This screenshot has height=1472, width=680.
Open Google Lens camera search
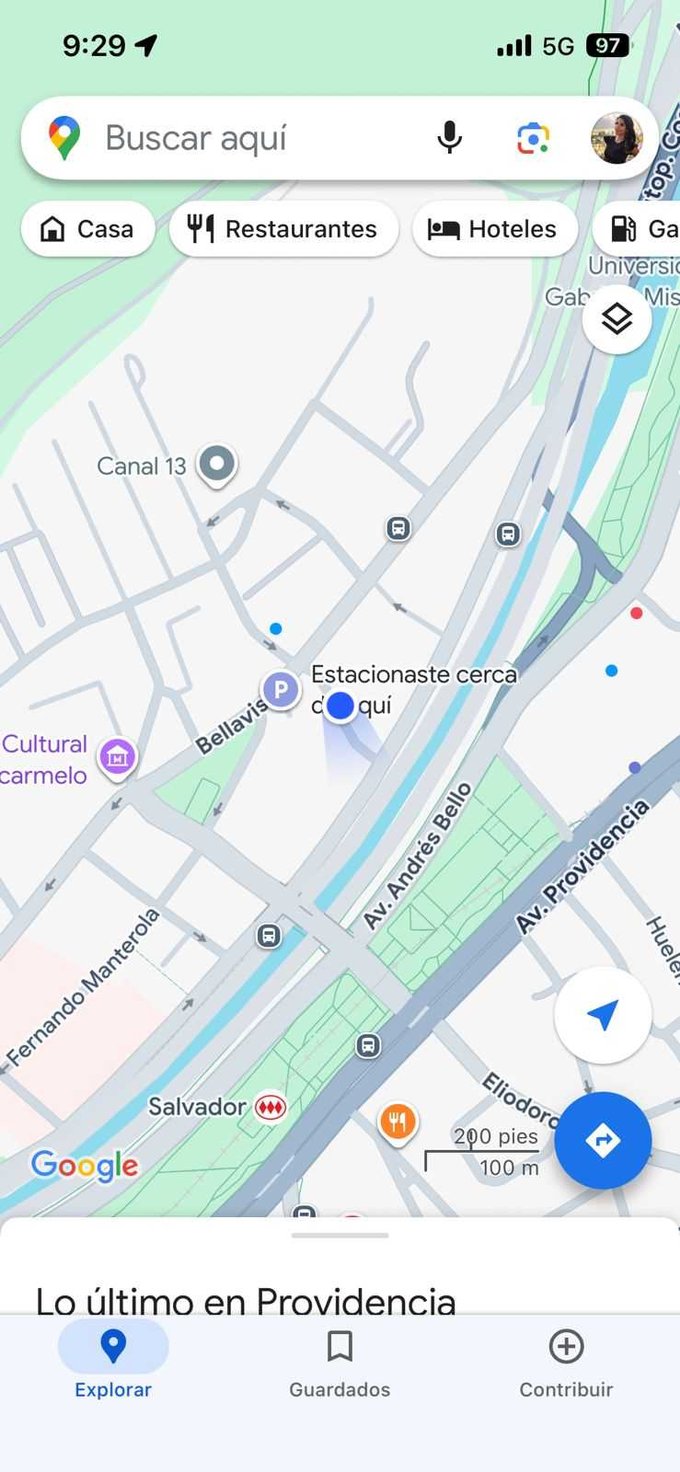click(533, 138)
